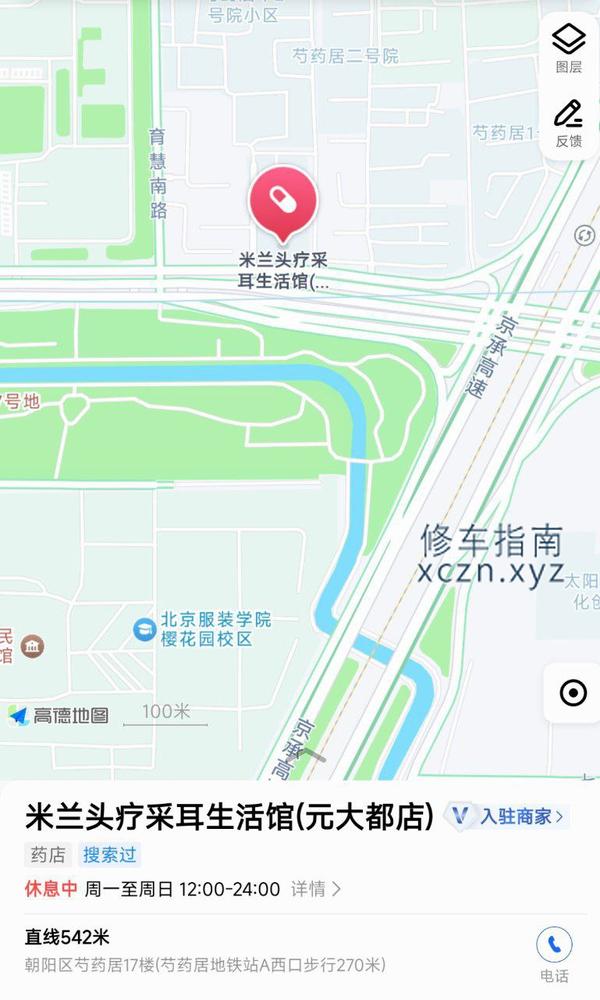Open the 图层 map layers button
600x1000 pixels.
coord(568,47)
